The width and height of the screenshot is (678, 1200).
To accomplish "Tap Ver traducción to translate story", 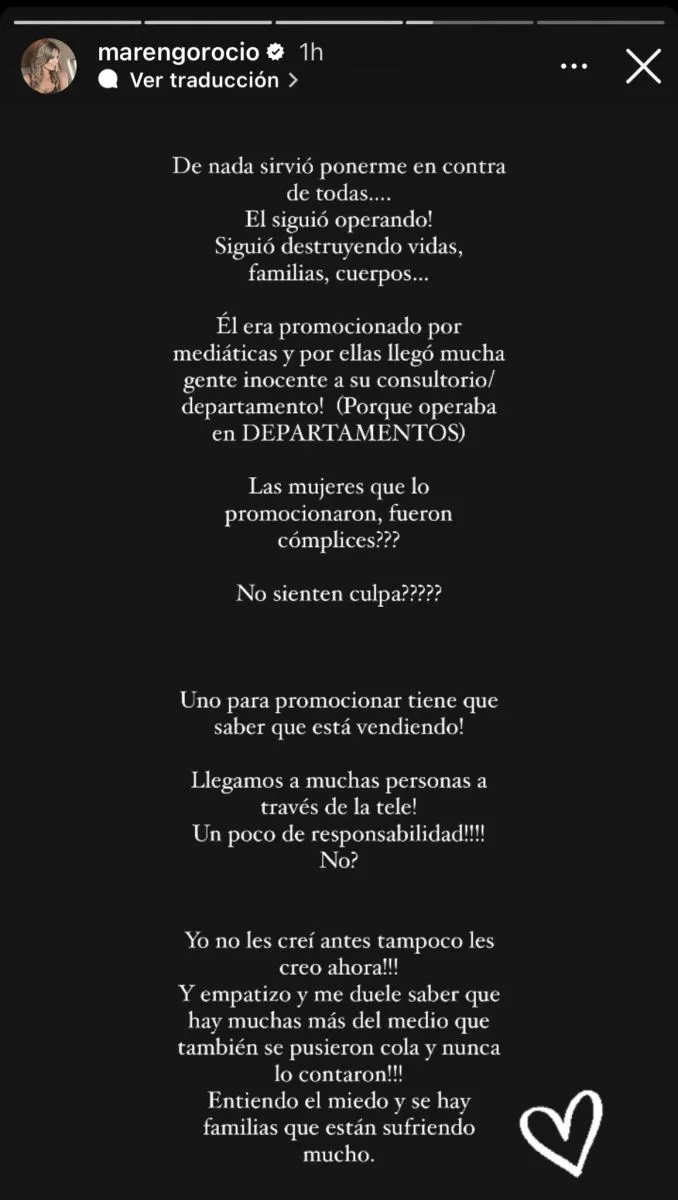I will [204, 81].
